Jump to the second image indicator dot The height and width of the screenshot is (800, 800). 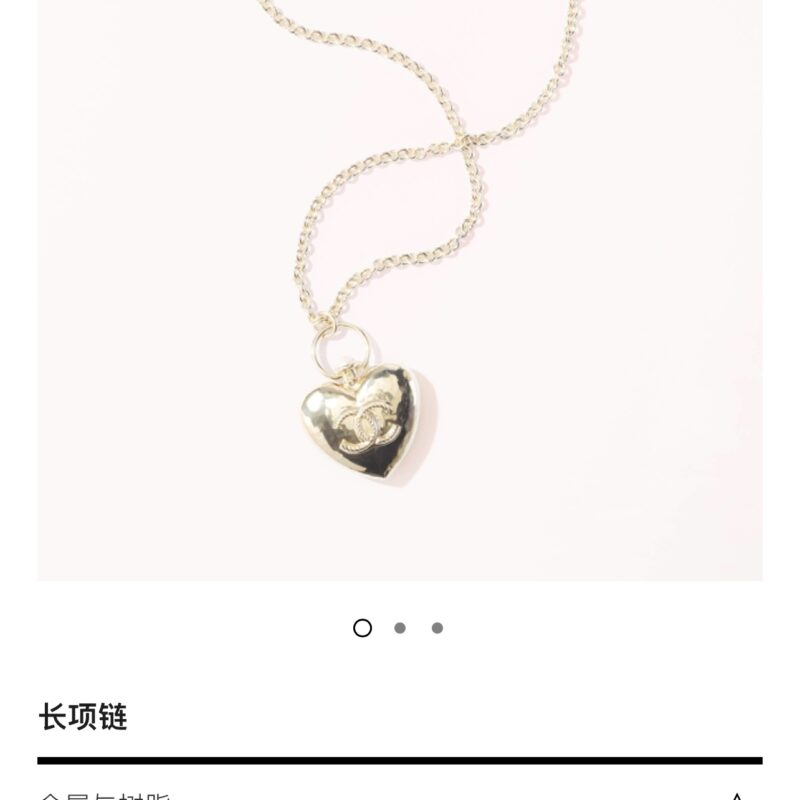pos(400,628)
